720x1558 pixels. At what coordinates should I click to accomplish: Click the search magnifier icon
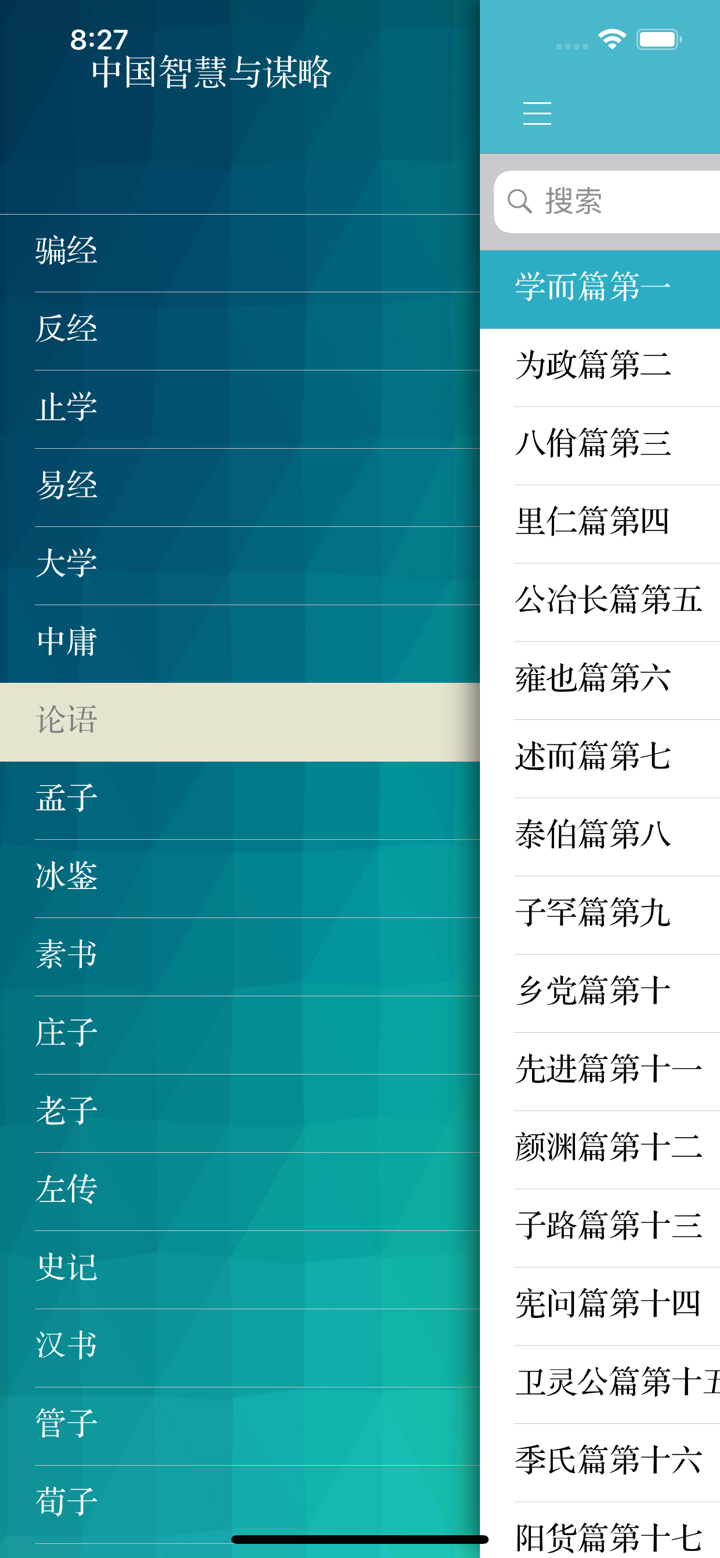point(520,201)
